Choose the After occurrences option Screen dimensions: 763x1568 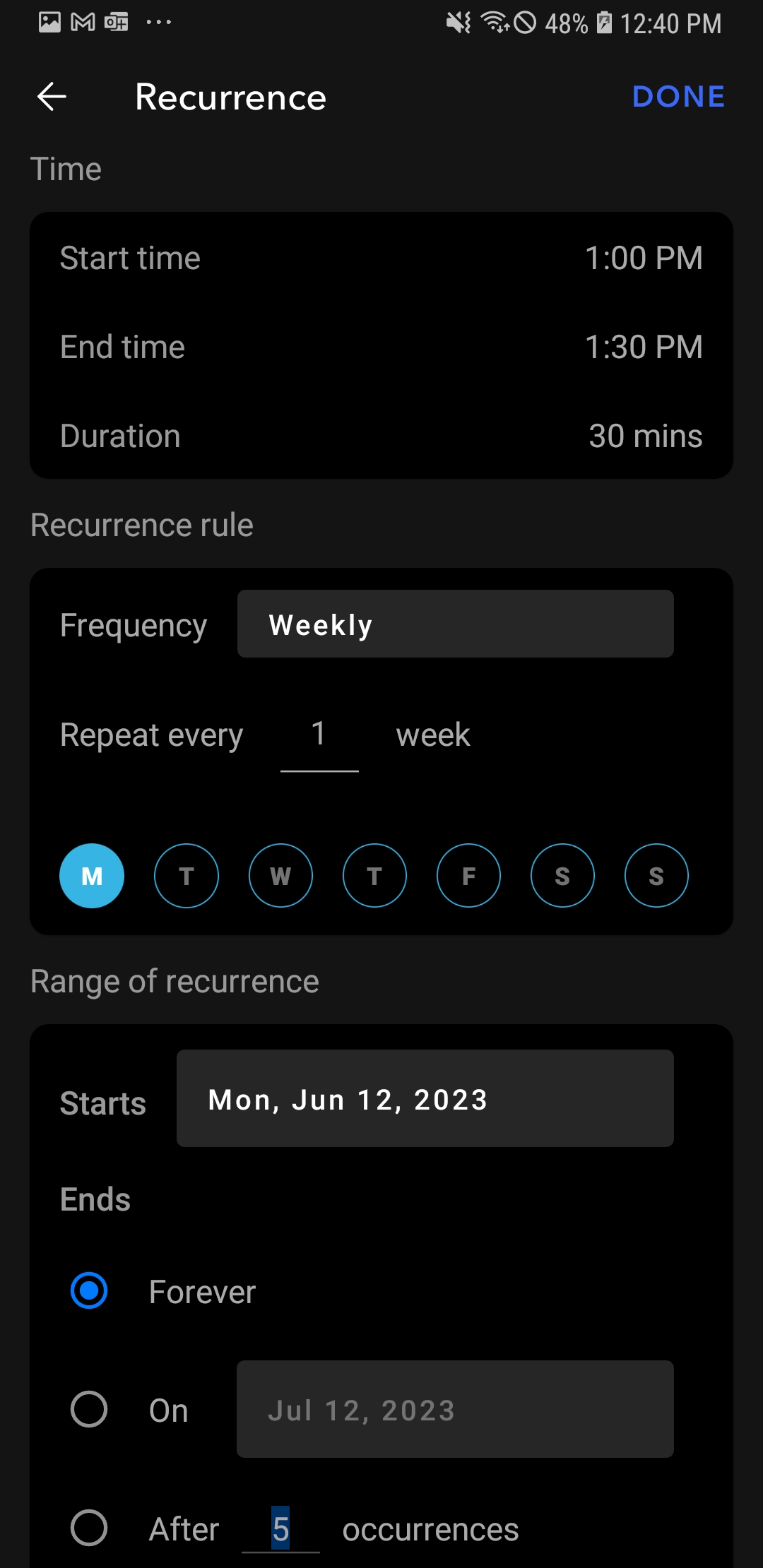(x=89, y=1528)
